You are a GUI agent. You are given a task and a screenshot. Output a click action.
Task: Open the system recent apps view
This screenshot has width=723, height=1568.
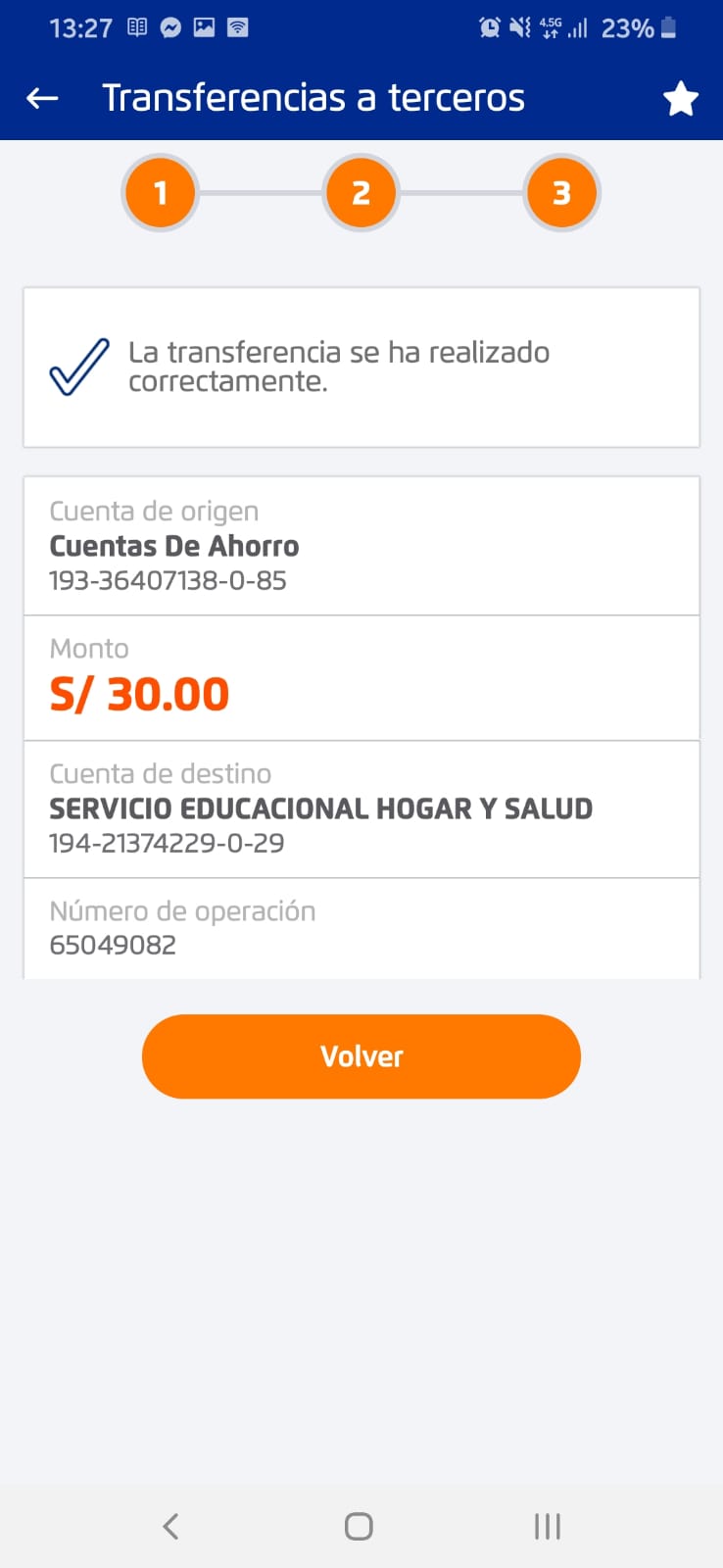(547, 1526)
